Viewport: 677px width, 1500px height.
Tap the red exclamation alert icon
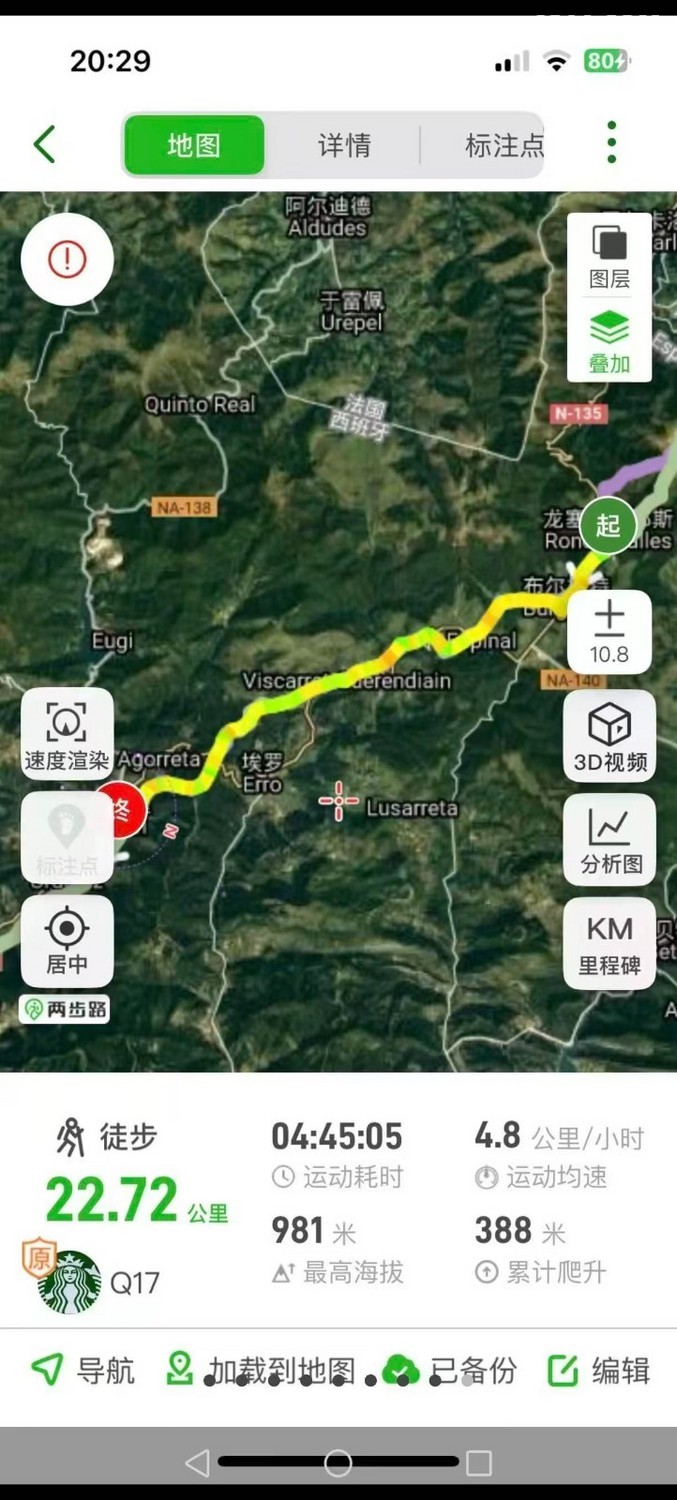pos(67,260)
